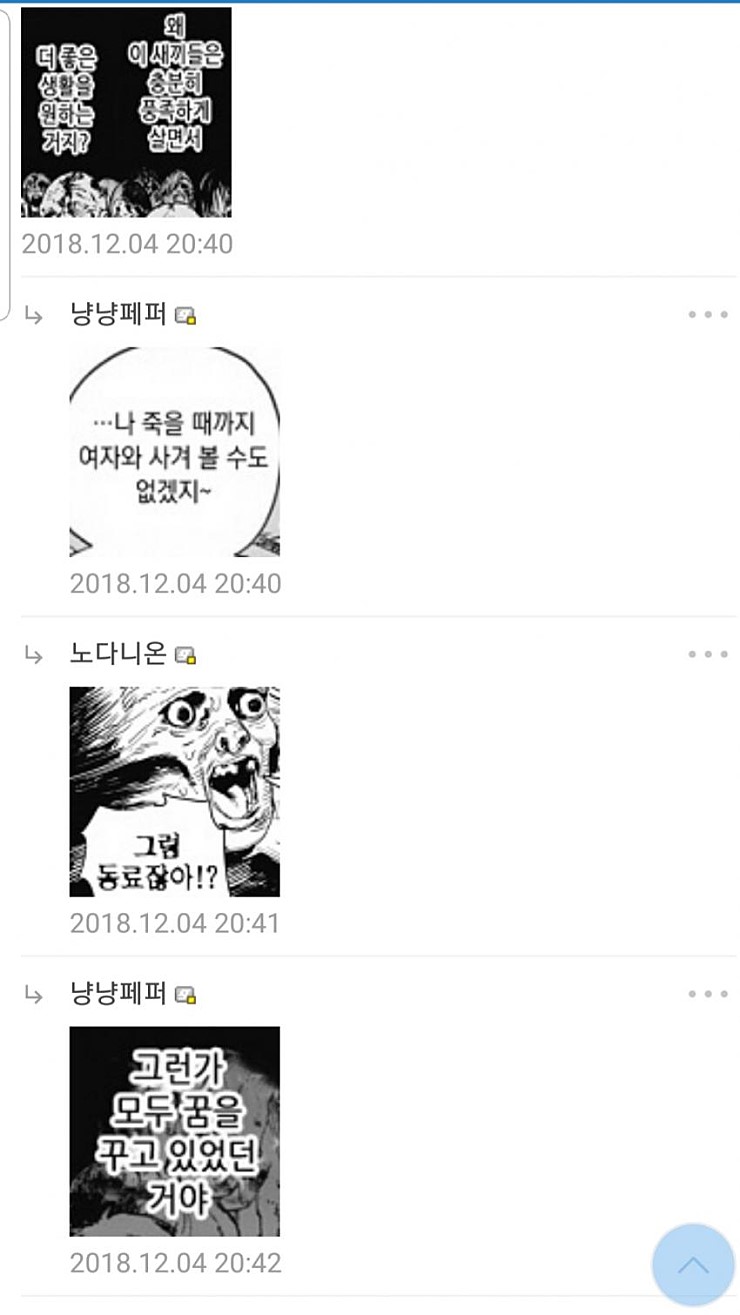Open 냥냥페퍼's name on the 20:40 comment

pyautogui.click(x=118, y=315)
